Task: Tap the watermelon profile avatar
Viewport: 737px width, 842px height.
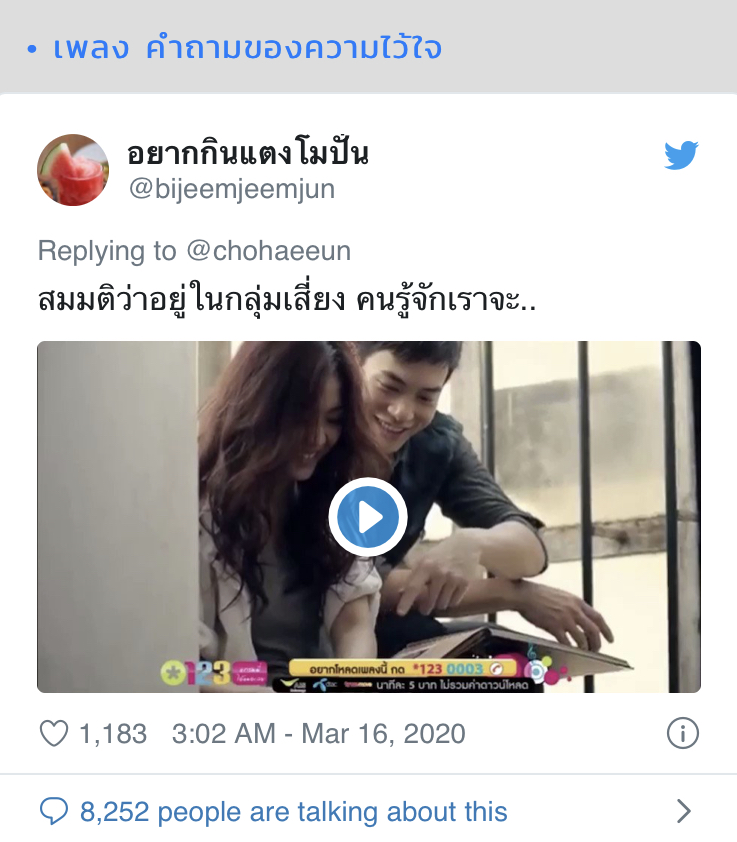Action: [x=73, y=170]
